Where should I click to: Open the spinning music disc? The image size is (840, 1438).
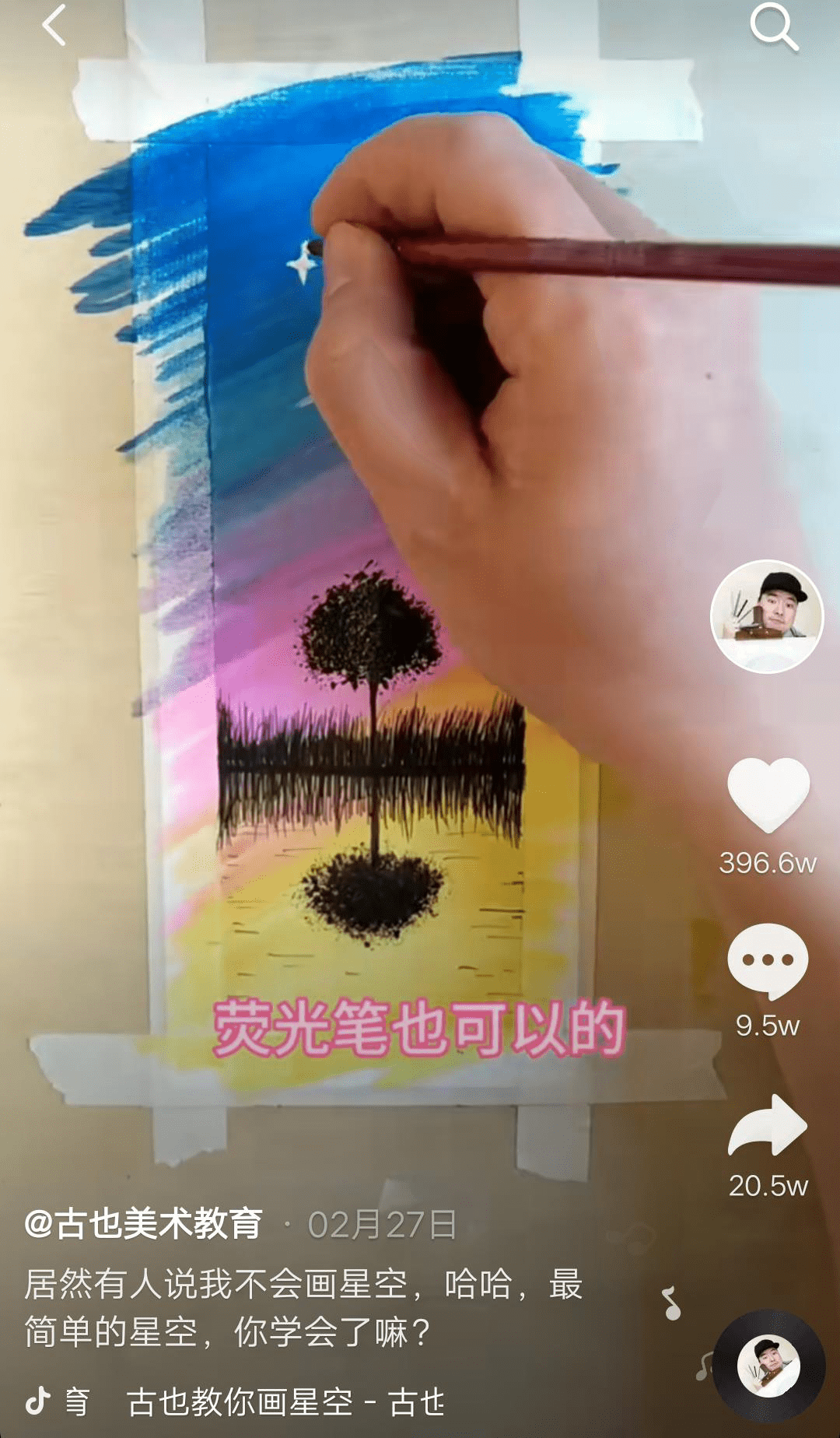[768, 1366]
